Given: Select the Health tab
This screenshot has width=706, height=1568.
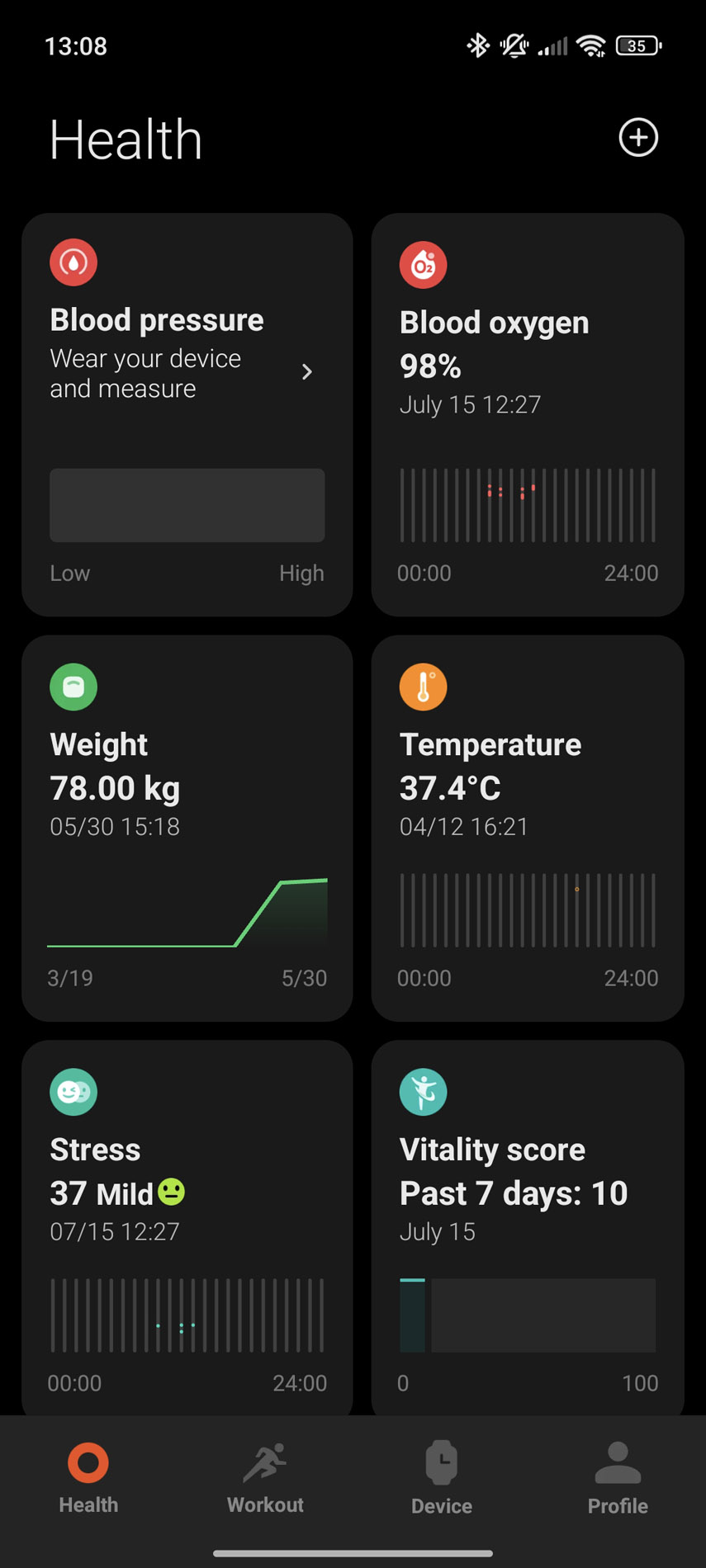Looking at the screenshot, I should [88, 1478].
